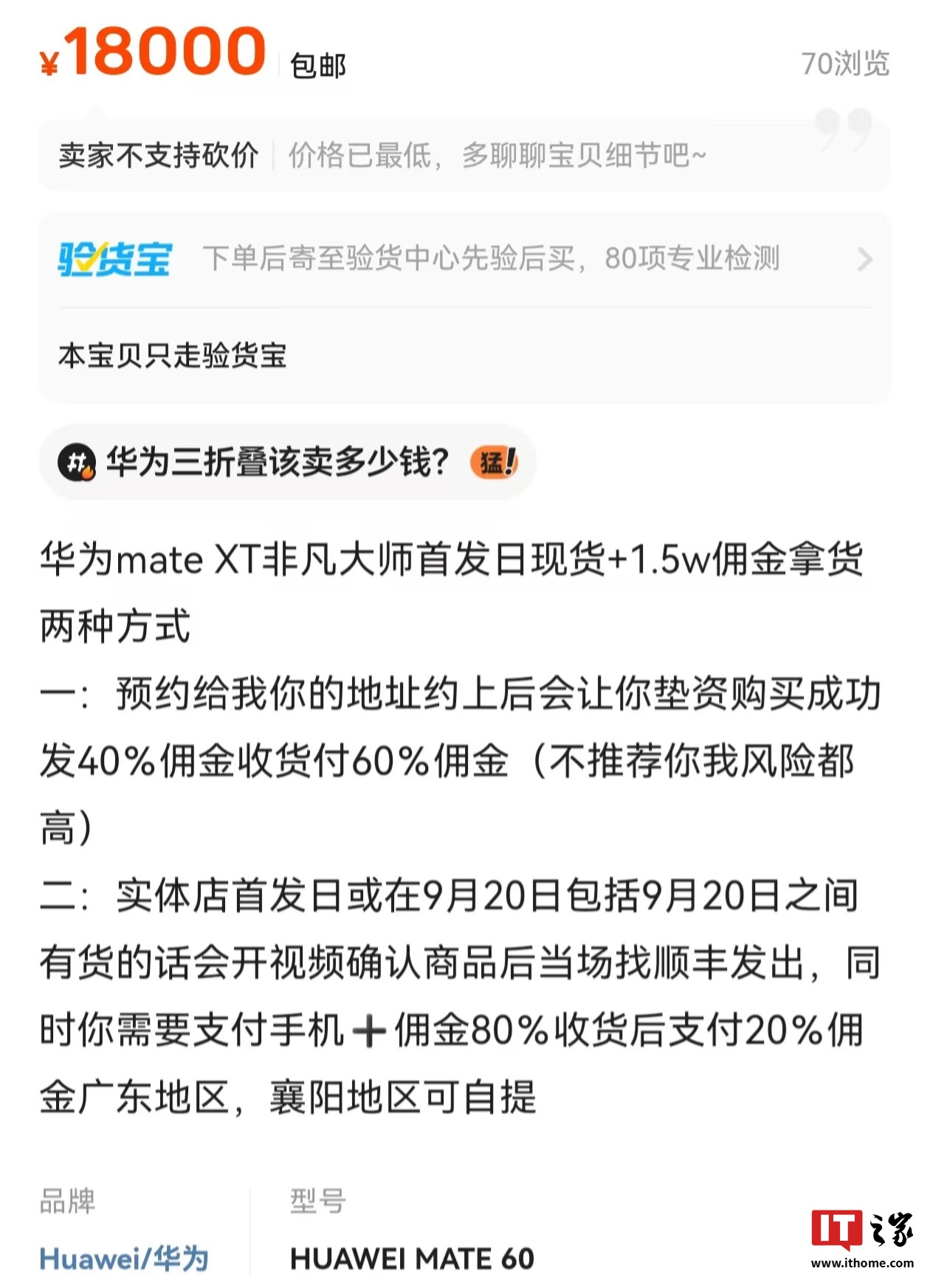
Task: Open the 验货宝 inspection service details
Action: click(465, 259)
